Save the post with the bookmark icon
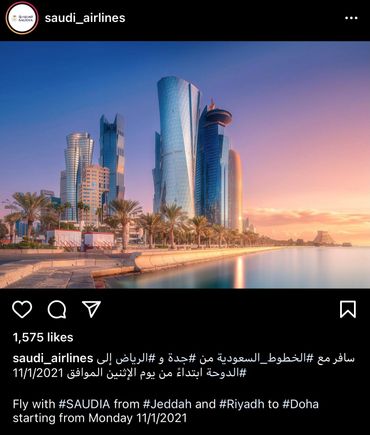370x435 pixels. (348, 309)
